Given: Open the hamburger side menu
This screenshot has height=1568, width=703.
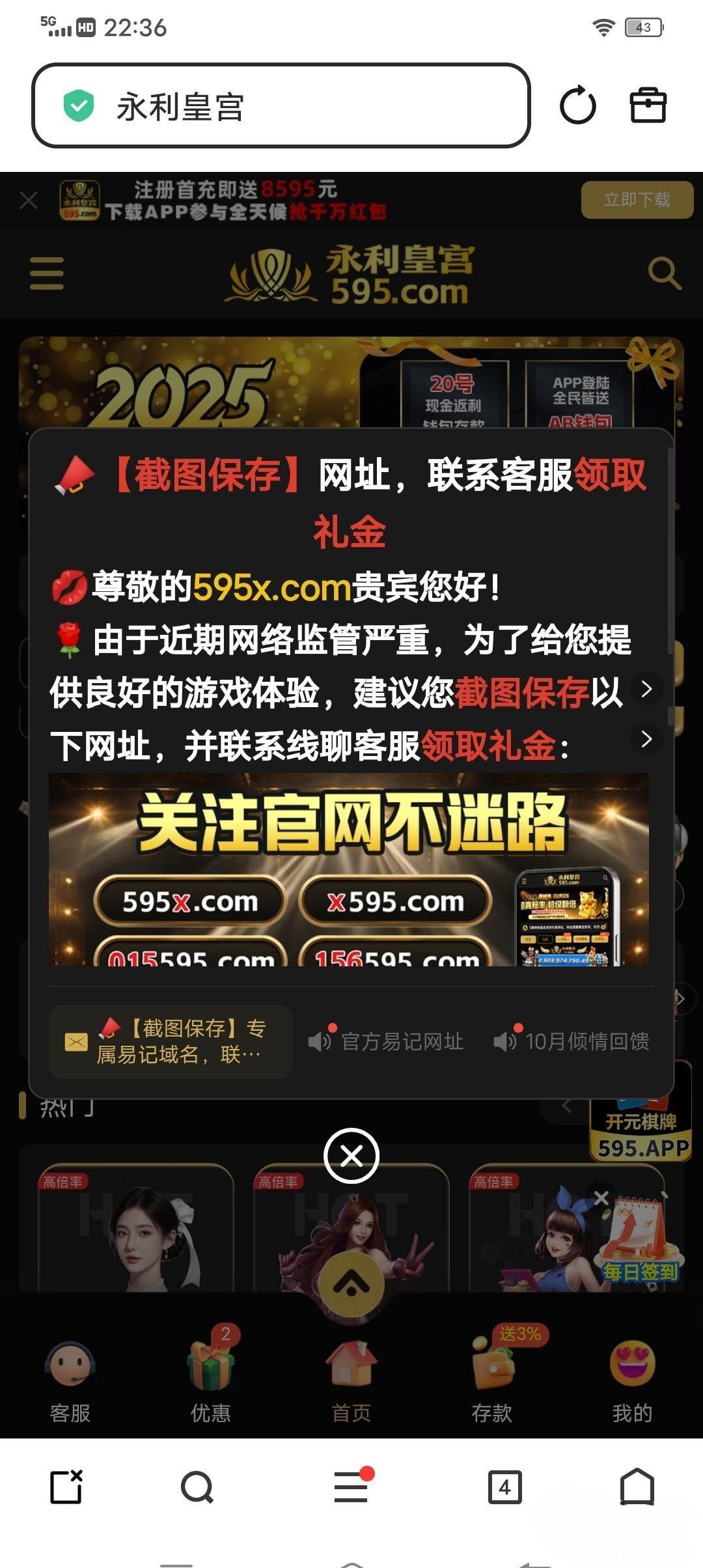Looking at the screenshot, I should tap(47, 273).
